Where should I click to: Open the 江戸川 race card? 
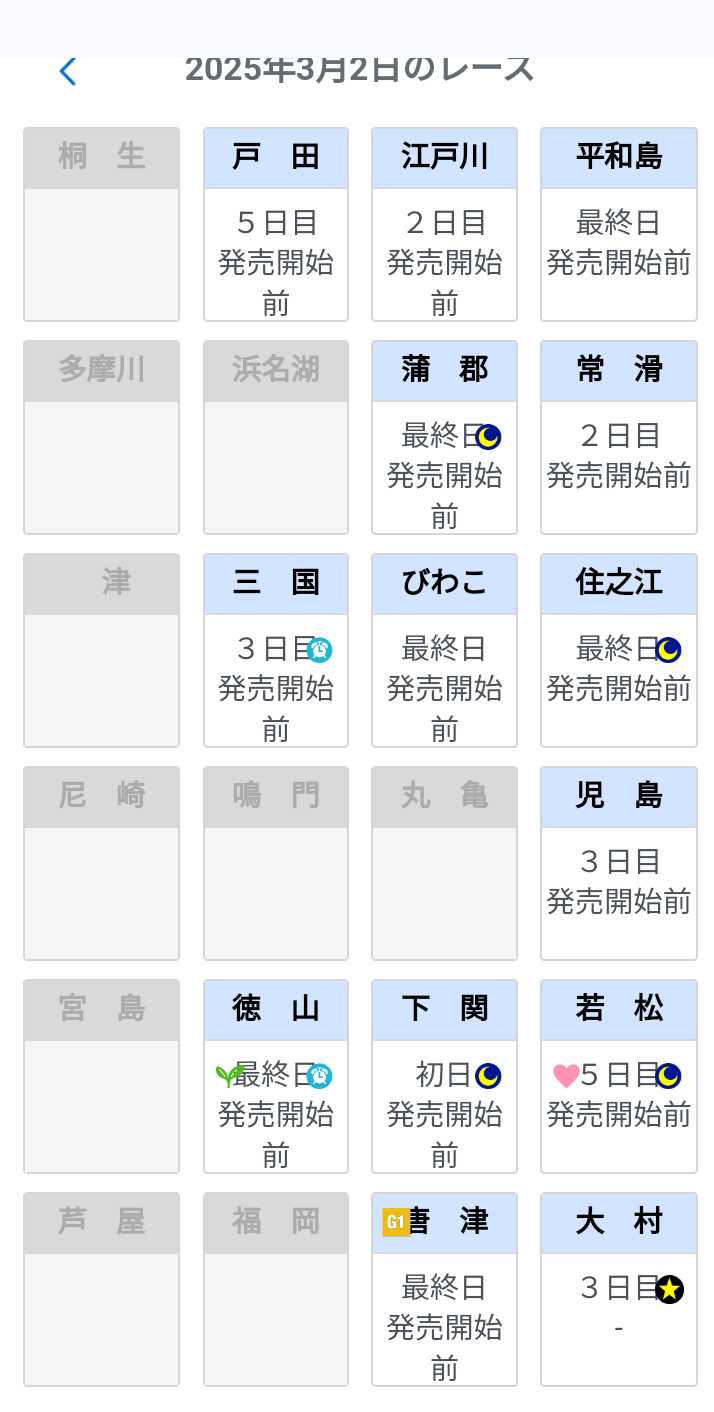[x=444, y=225]
